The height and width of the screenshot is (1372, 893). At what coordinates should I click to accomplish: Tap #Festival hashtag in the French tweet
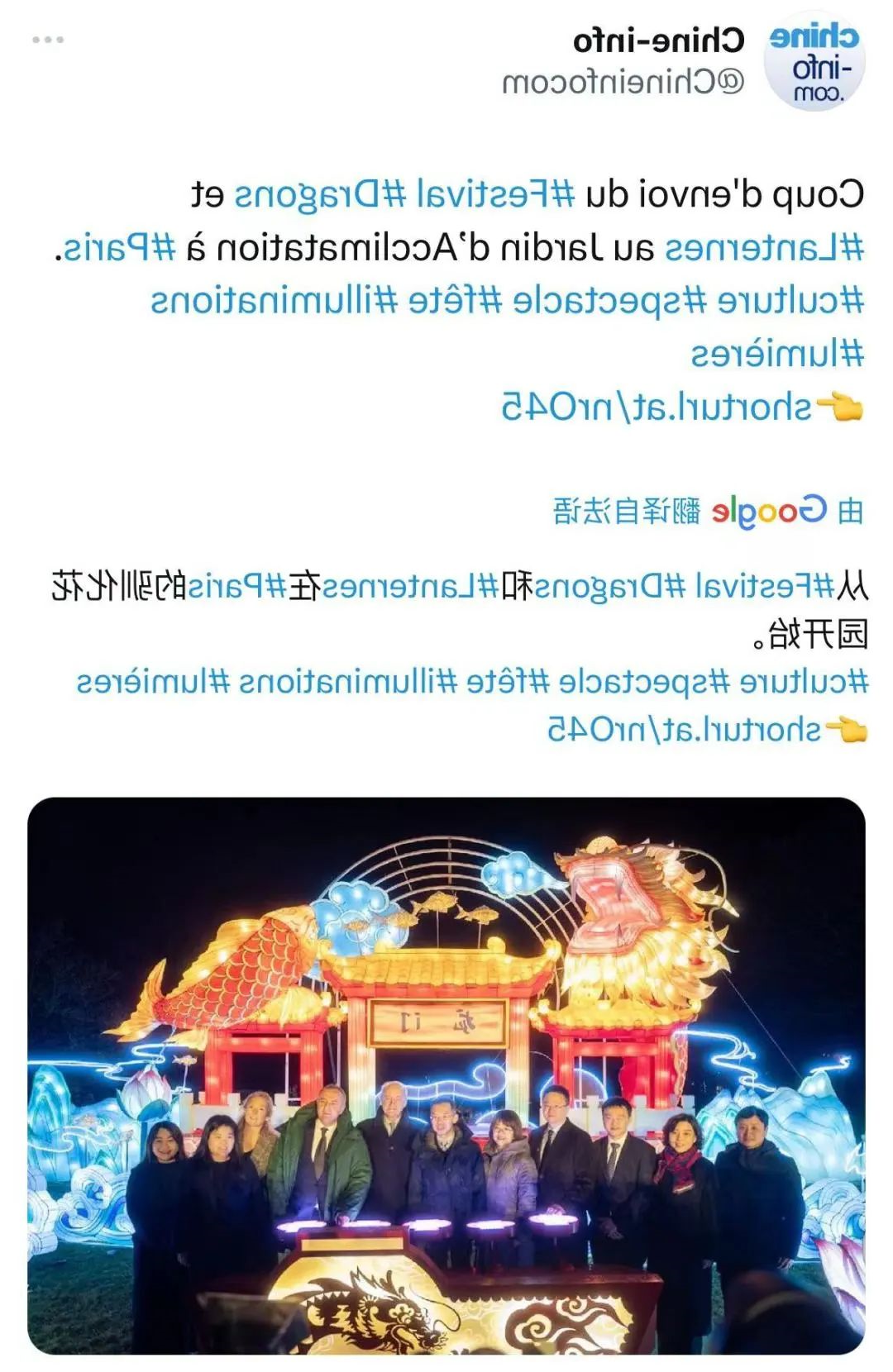point(494,195)
